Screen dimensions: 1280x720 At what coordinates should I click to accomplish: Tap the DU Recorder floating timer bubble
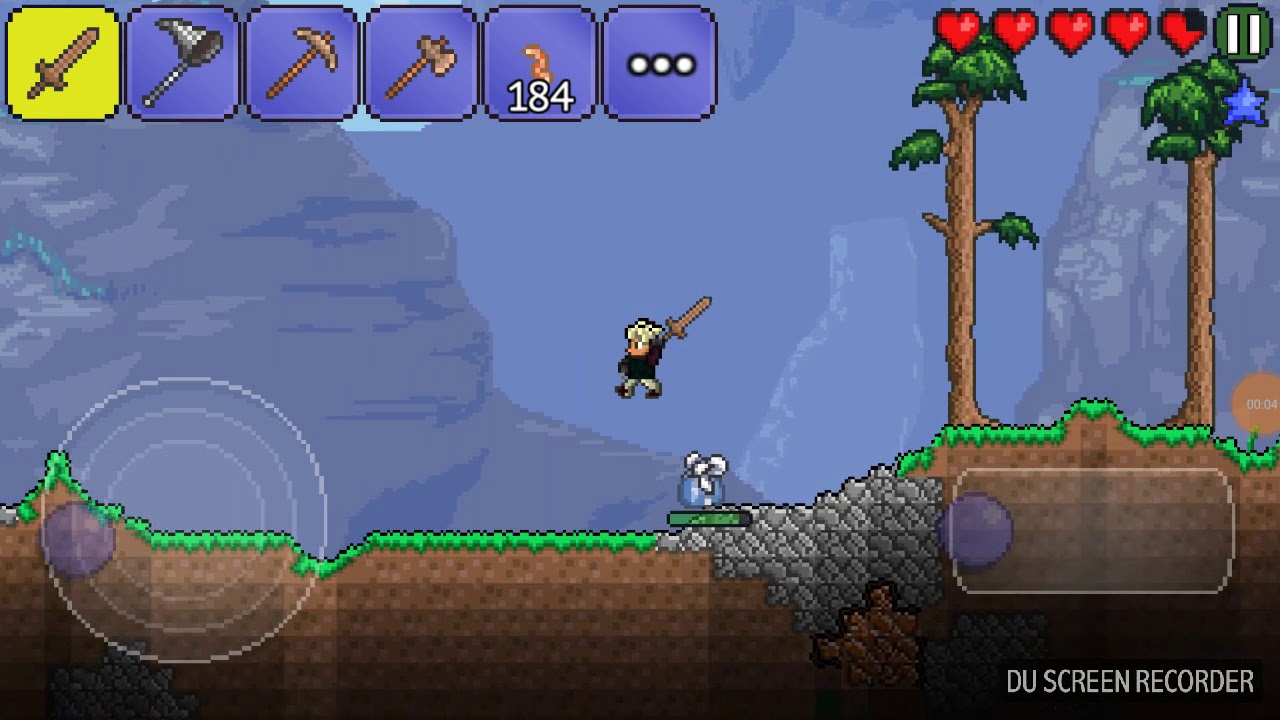1259,404
